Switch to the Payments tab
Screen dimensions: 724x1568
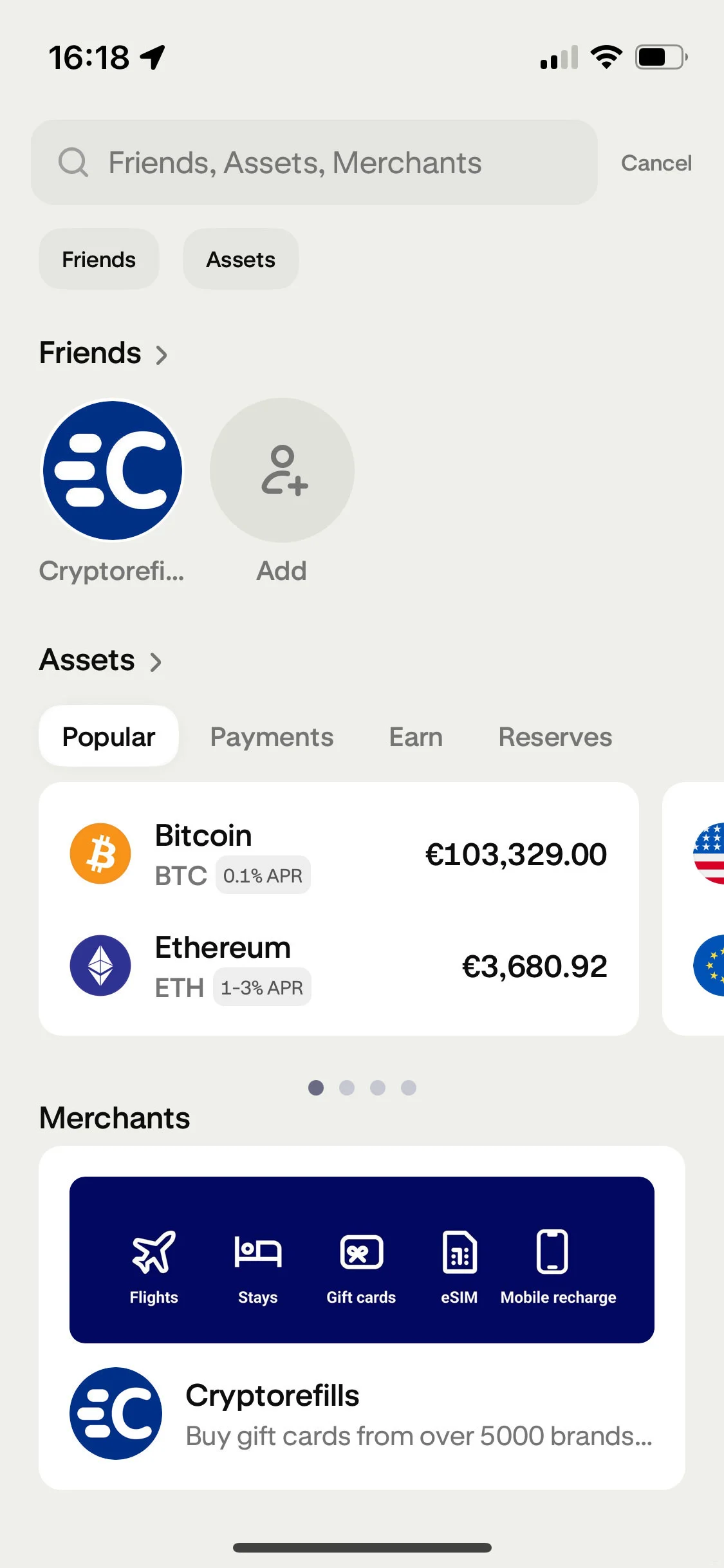[x=271, y=736]
